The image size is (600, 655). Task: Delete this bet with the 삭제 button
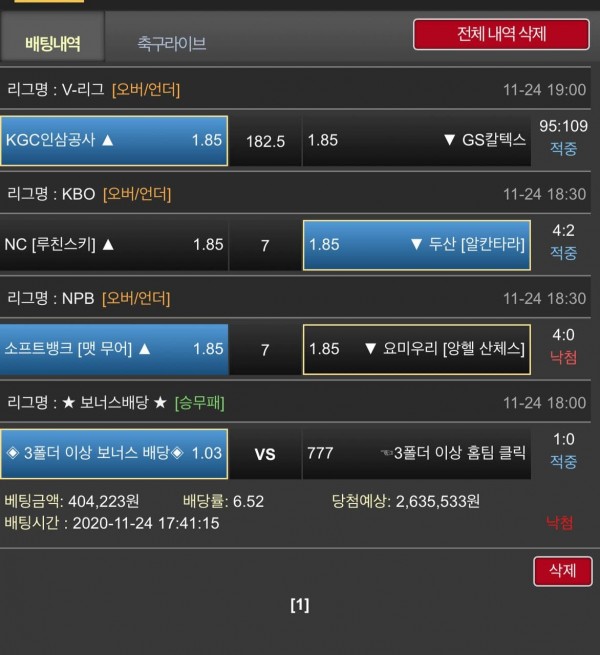(x=562, y=571)
